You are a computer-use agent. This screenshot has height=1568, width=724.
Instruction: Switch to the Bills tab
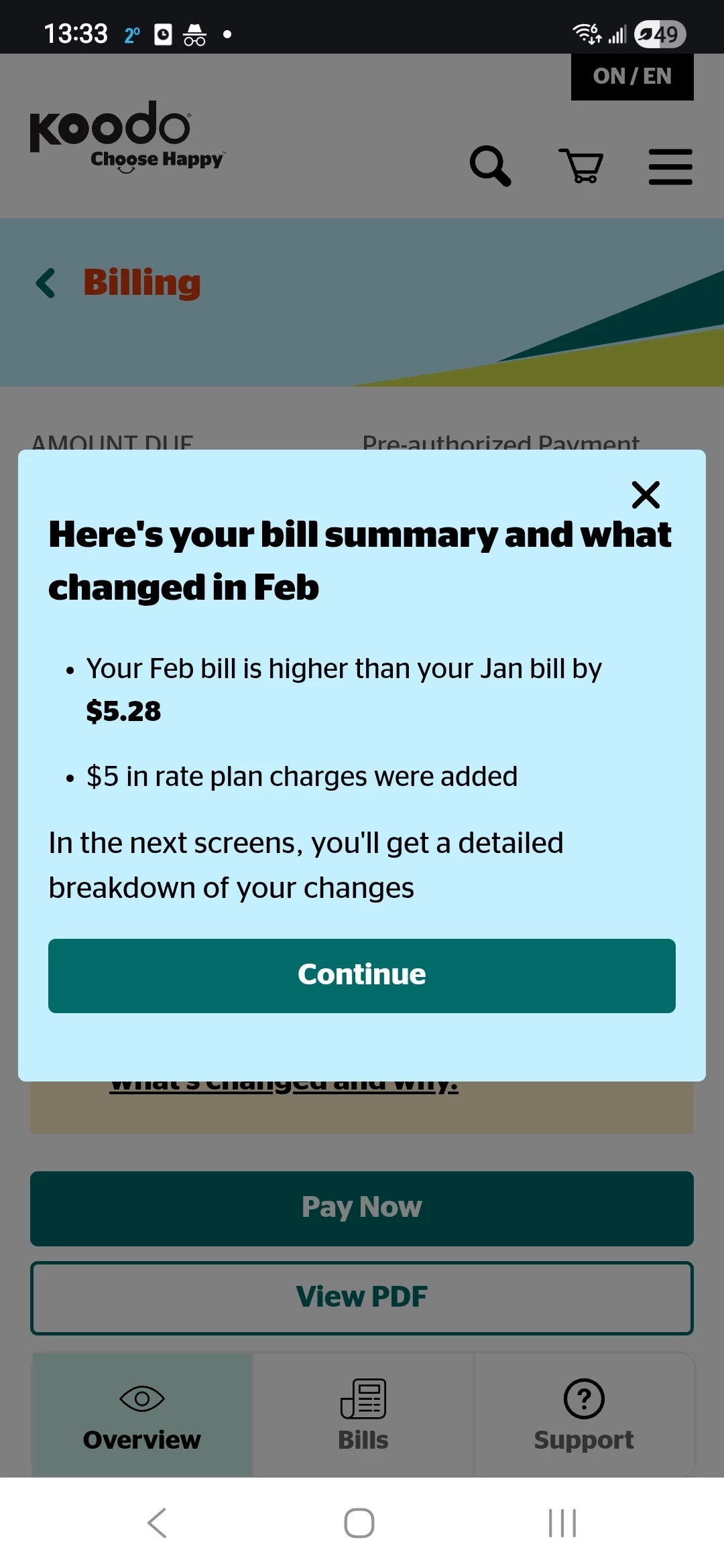tap(363, 1414)
